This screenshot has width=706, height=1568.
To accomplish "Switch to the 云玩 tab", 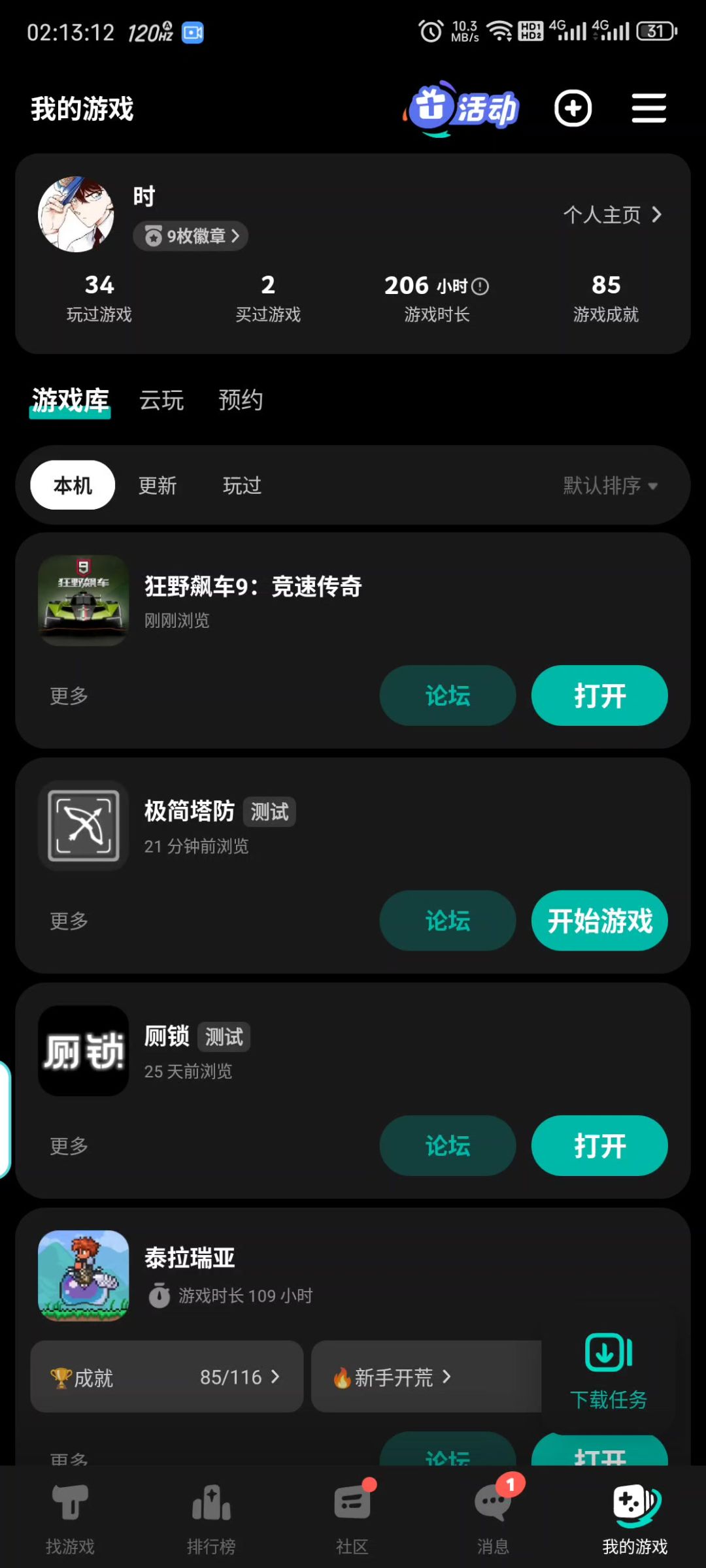I will click(x=161, y=400).
